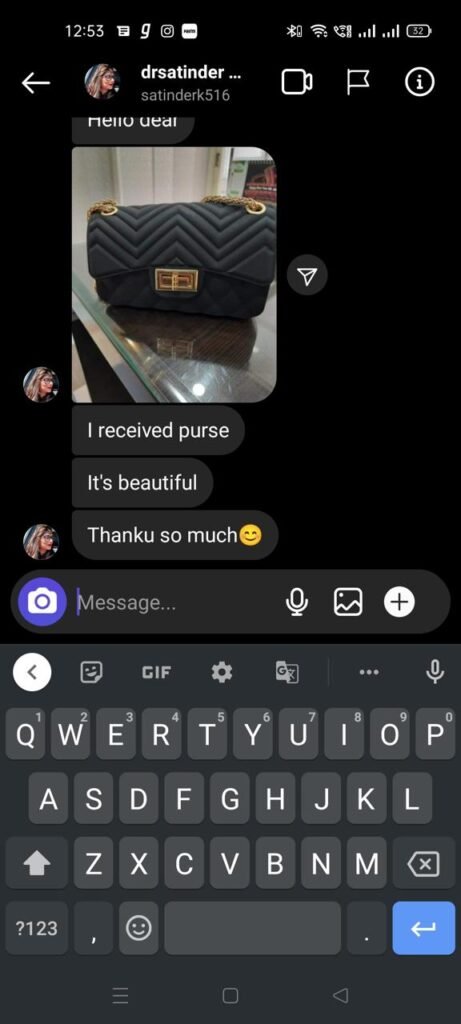
Task: Open drsatinder's profile from the header name
Action: click(191, 72)
